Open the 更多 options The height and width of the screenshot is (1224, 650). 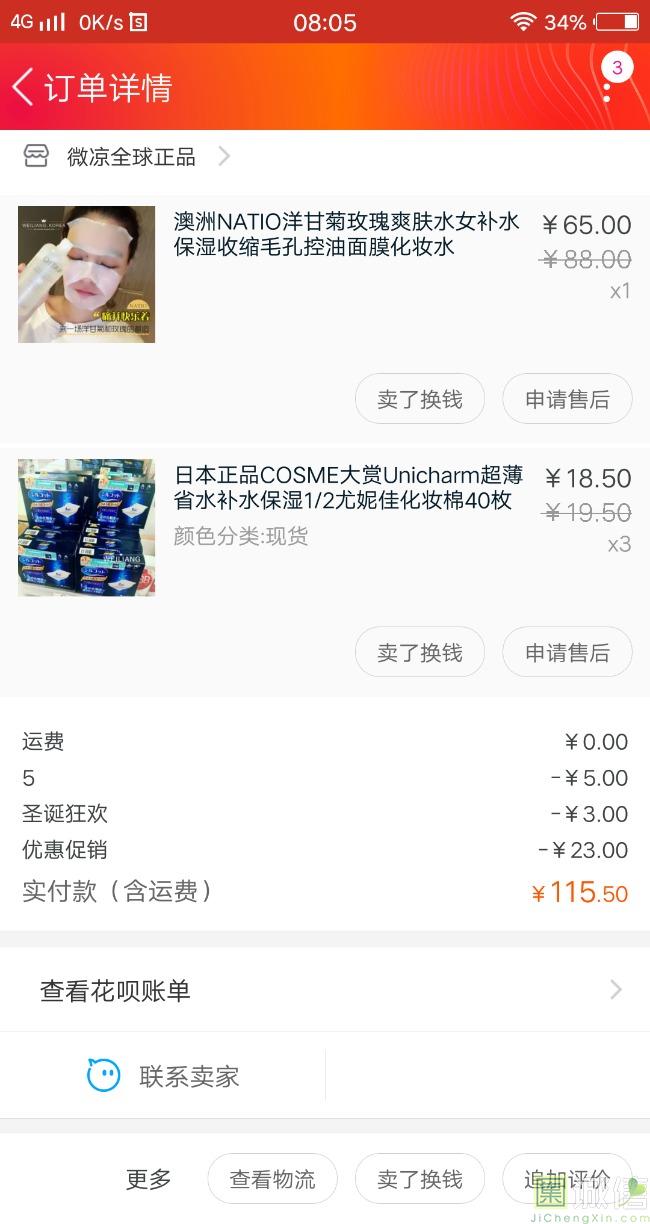click(149, 1179)
